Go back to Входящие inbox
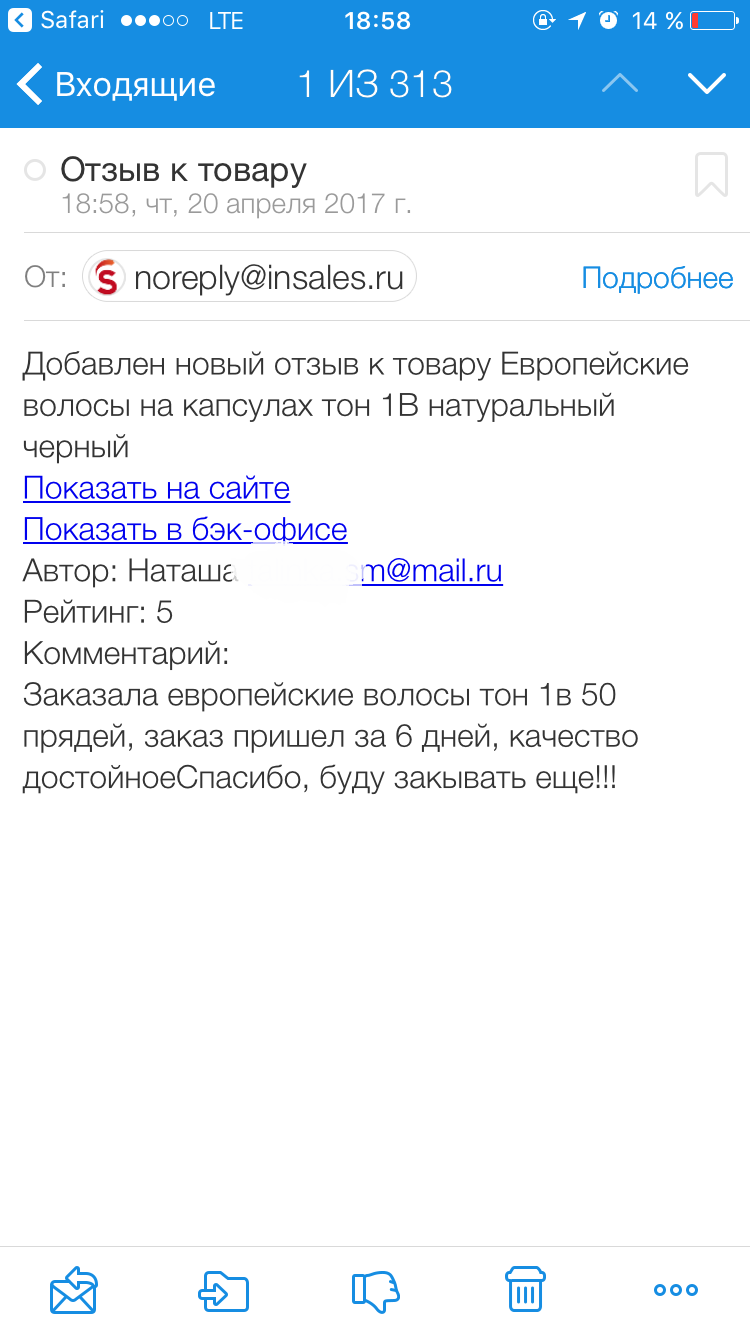 pos(117,84)
